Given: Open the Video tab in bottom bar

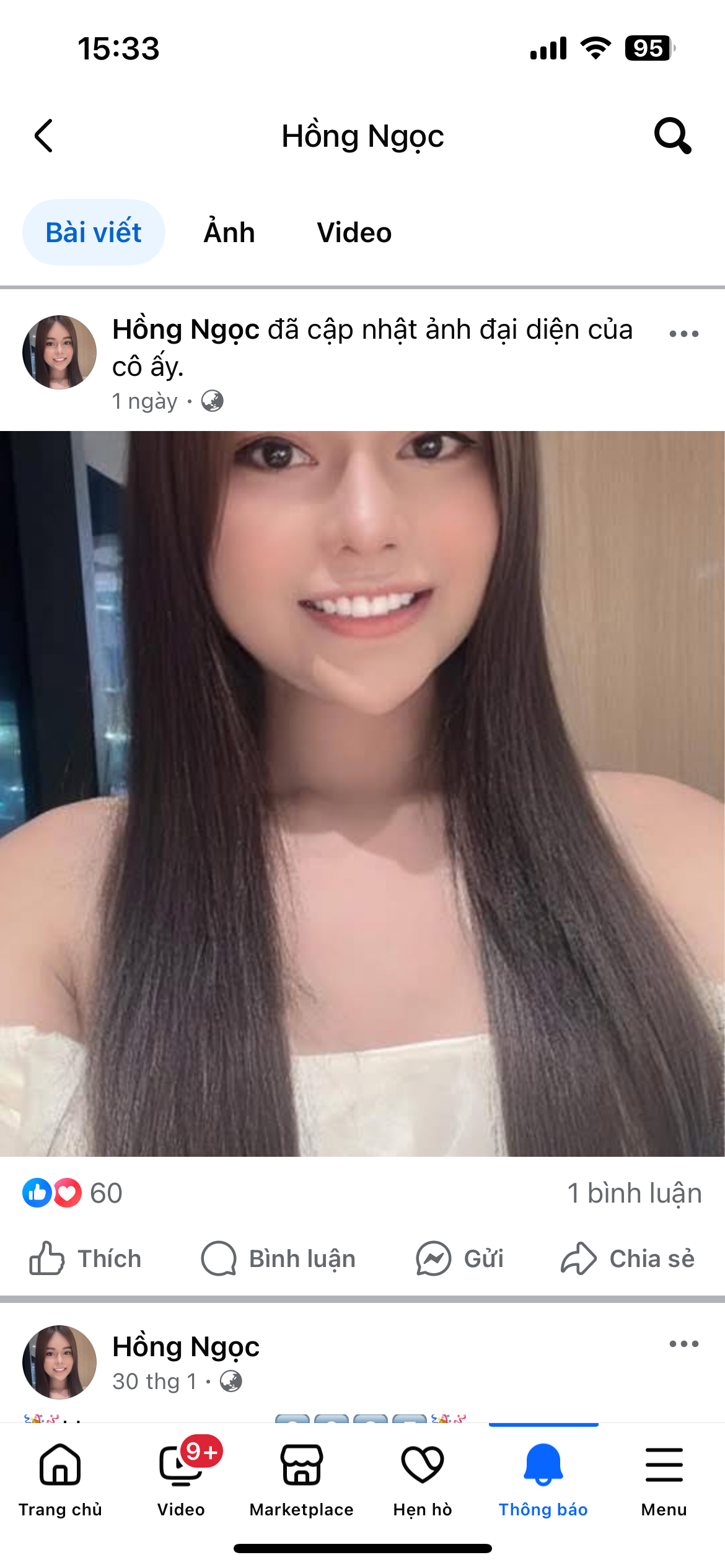Looking at the screenshot, I should (x=181, y=1479).
